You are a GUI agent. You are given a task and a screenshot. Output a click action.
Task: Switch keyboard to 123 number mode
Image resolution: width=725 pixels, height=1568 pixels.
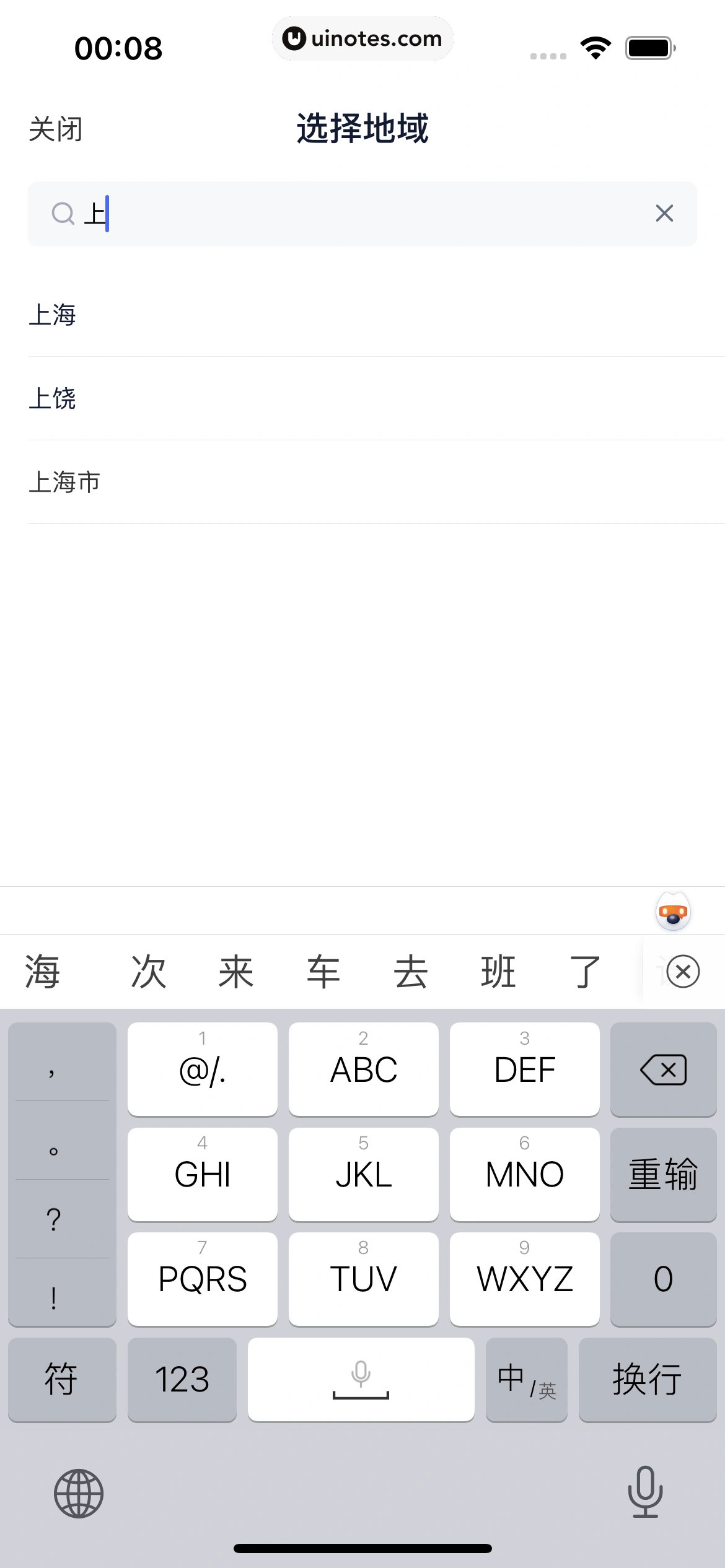(182, 1379)
